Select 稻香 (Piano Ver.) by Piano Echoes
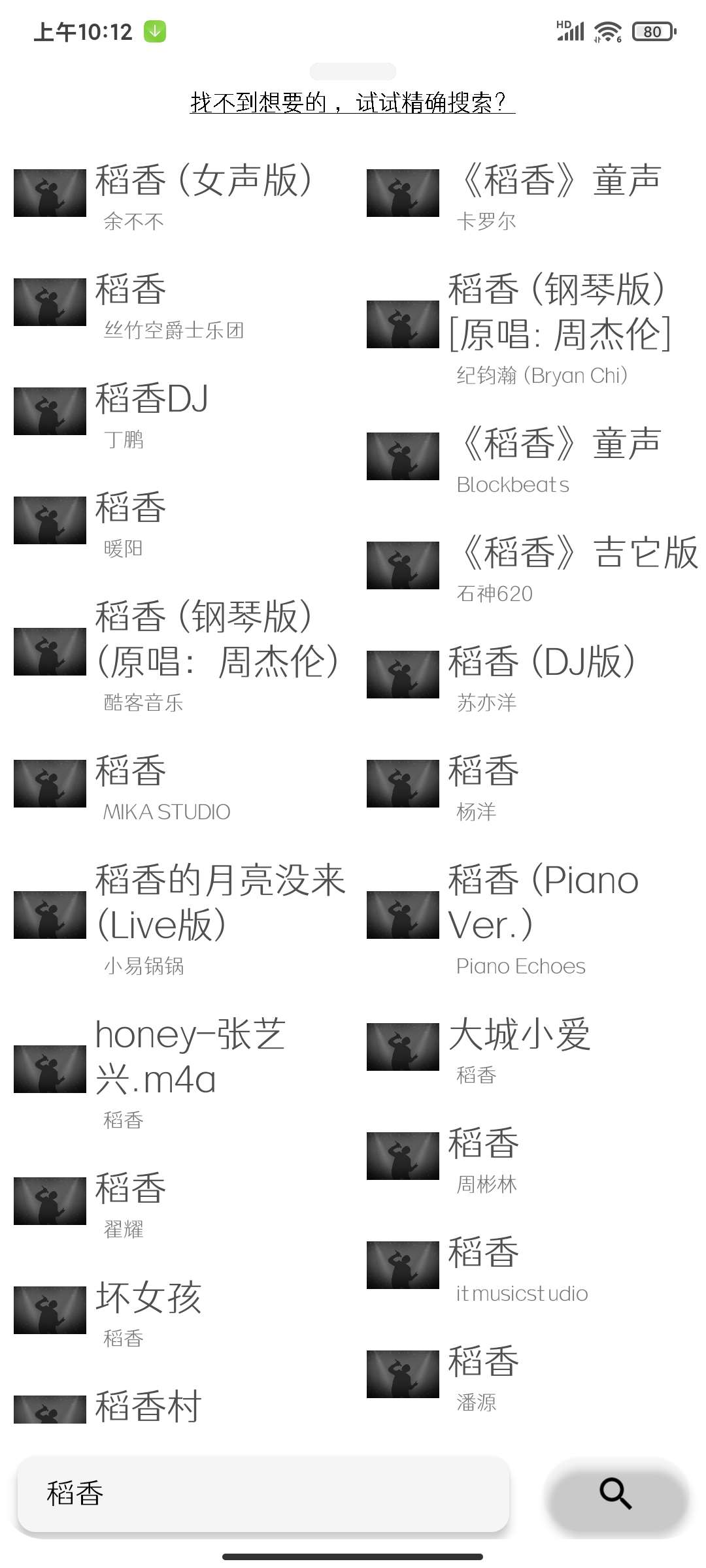Image resolution: width=706 pixels, height=1568 pixels. coord(543,915)
